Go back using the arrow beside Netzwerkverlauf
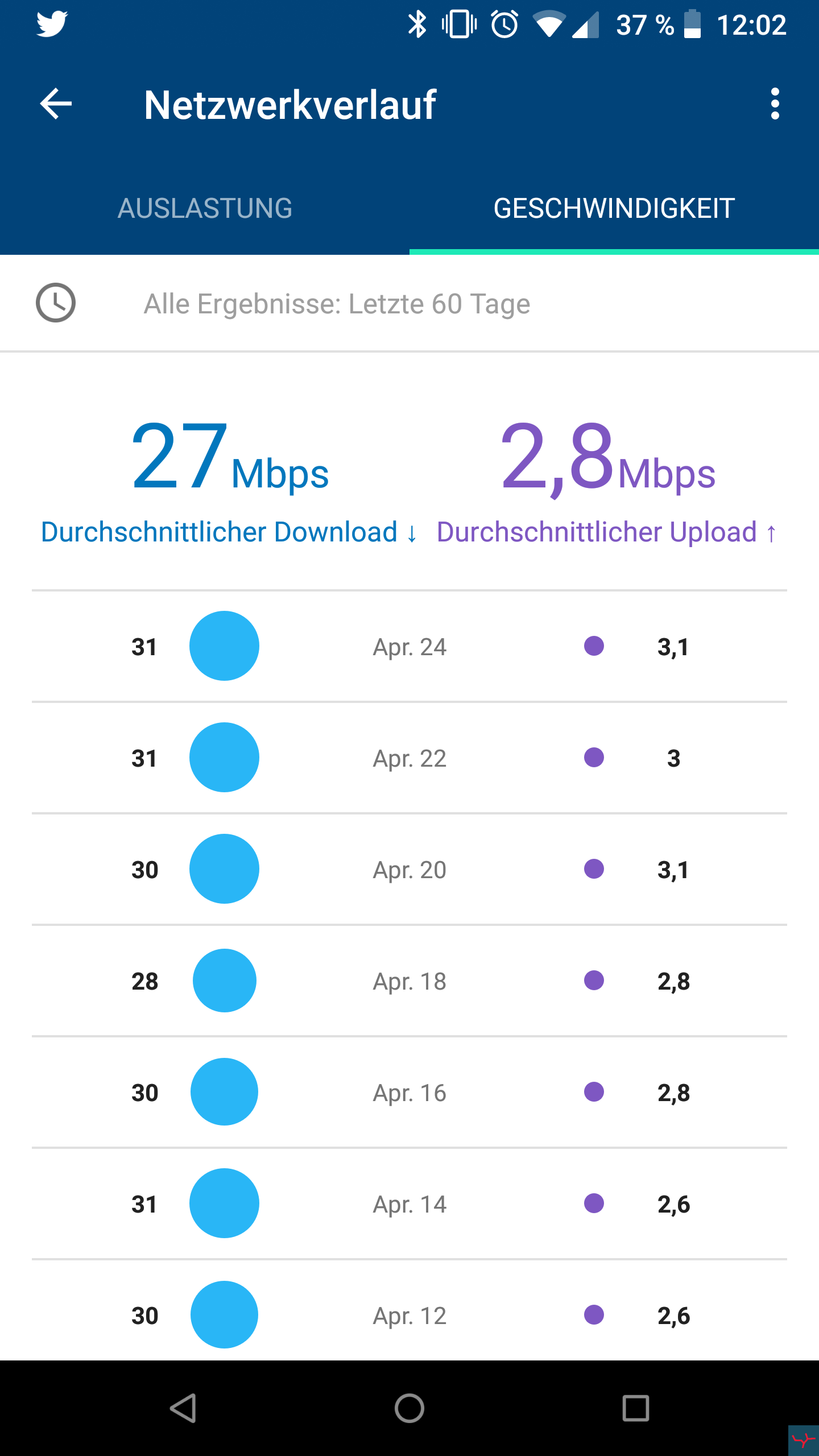This screenshot has height=1456, width=819. (56, 104)
